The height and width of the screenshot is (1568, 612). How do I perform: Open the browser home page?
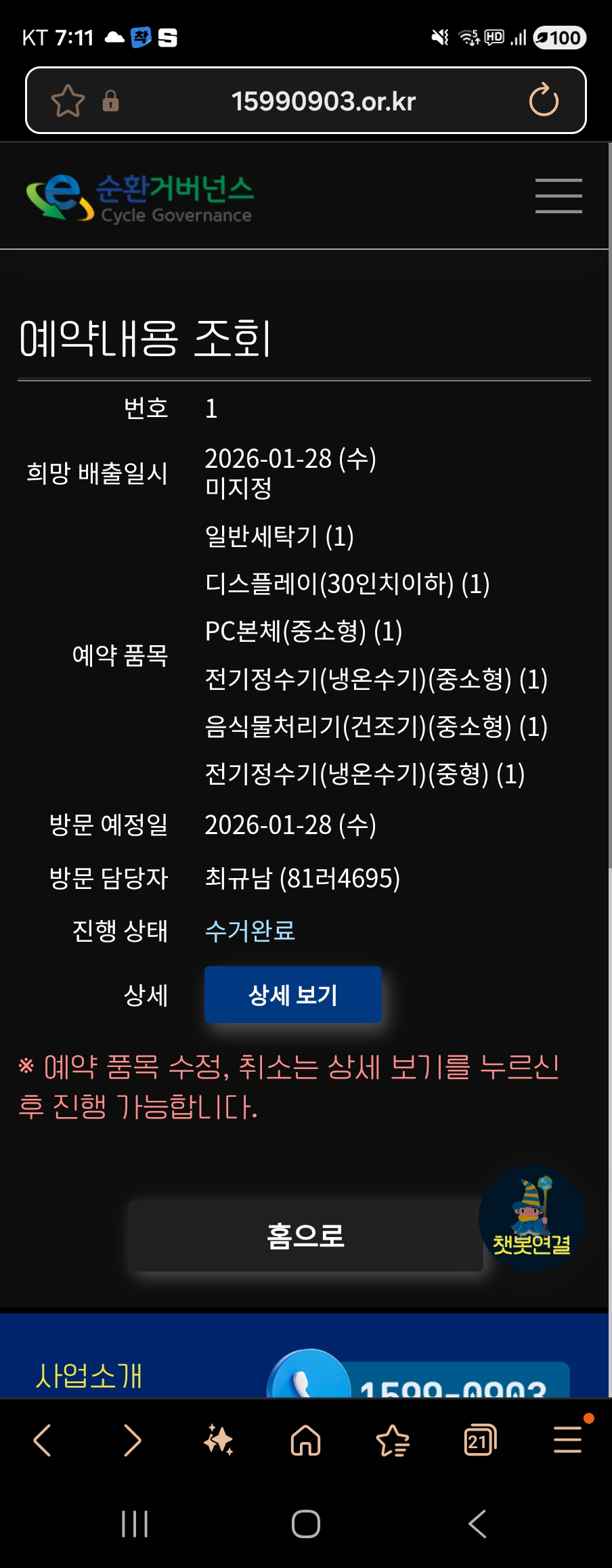coord(305,1440)
